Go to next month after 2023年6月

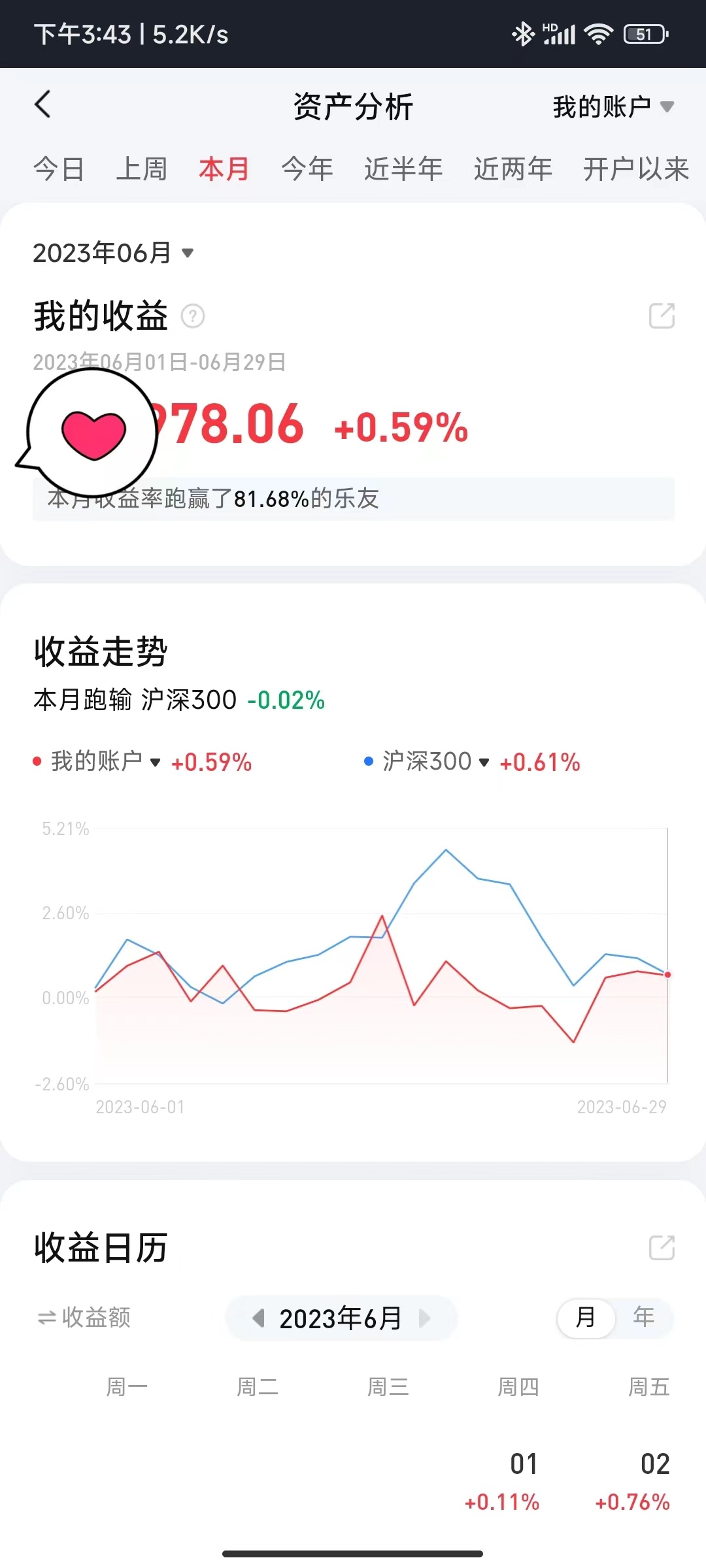424,1318
